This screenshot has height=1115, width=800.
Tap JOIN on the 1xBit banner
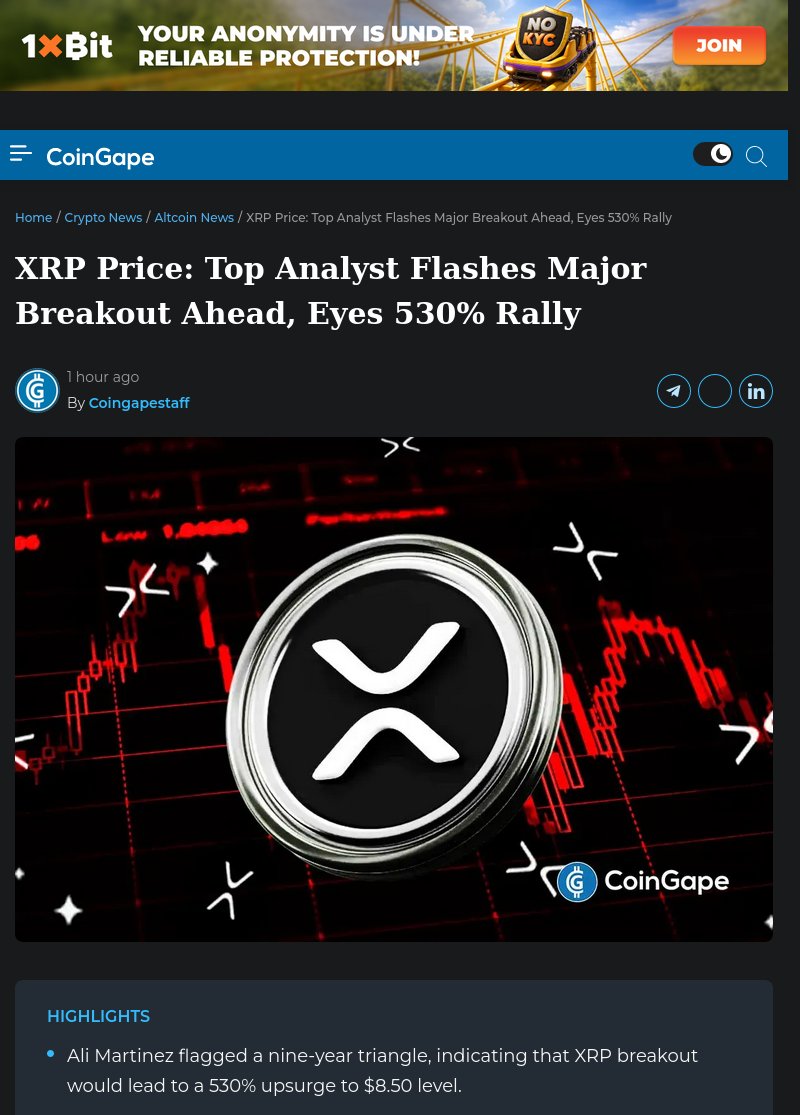pos(719,46)
